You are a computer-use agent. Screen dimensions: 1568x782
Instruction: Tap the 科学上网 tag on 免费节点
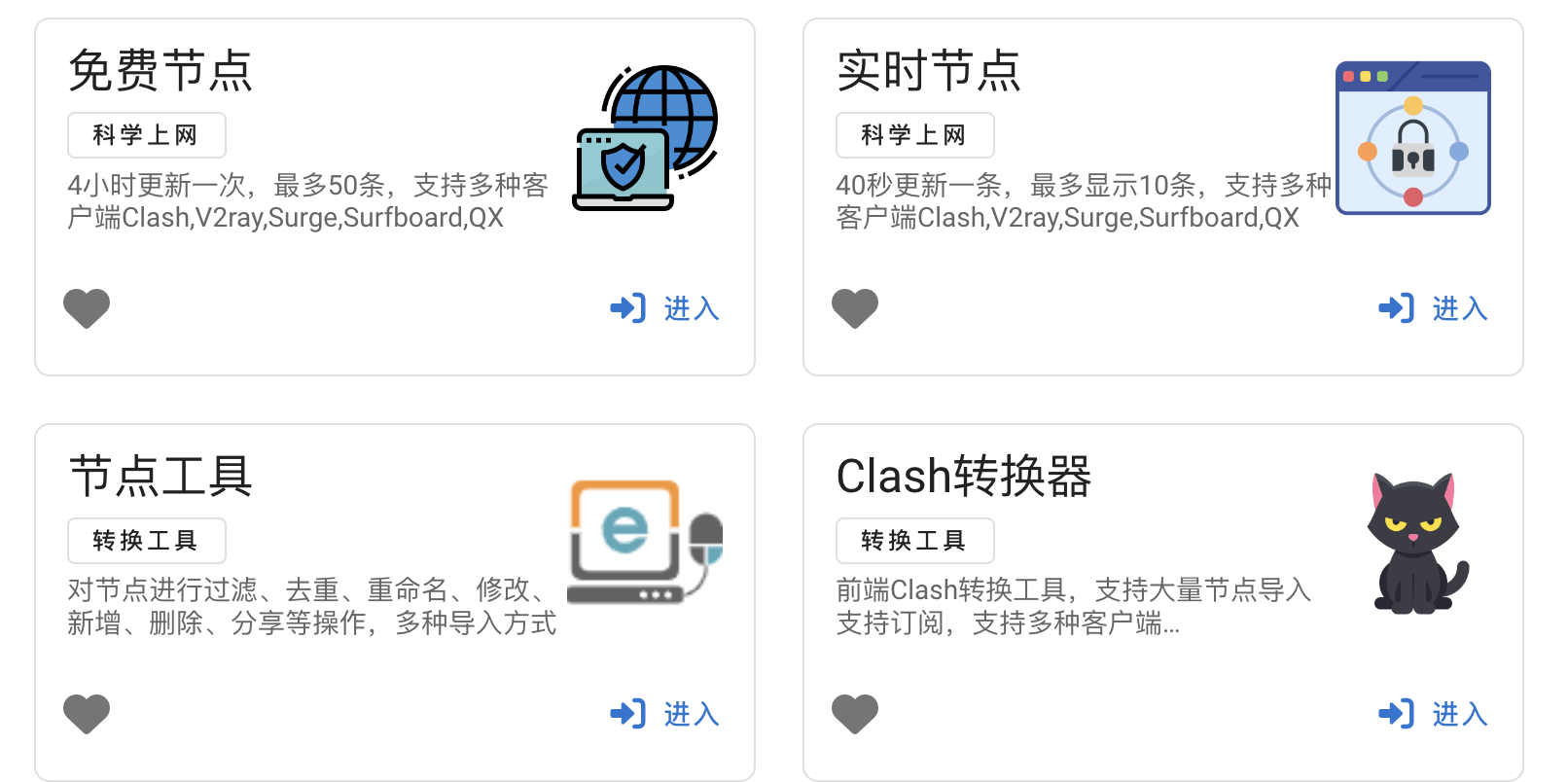[146, 135]
